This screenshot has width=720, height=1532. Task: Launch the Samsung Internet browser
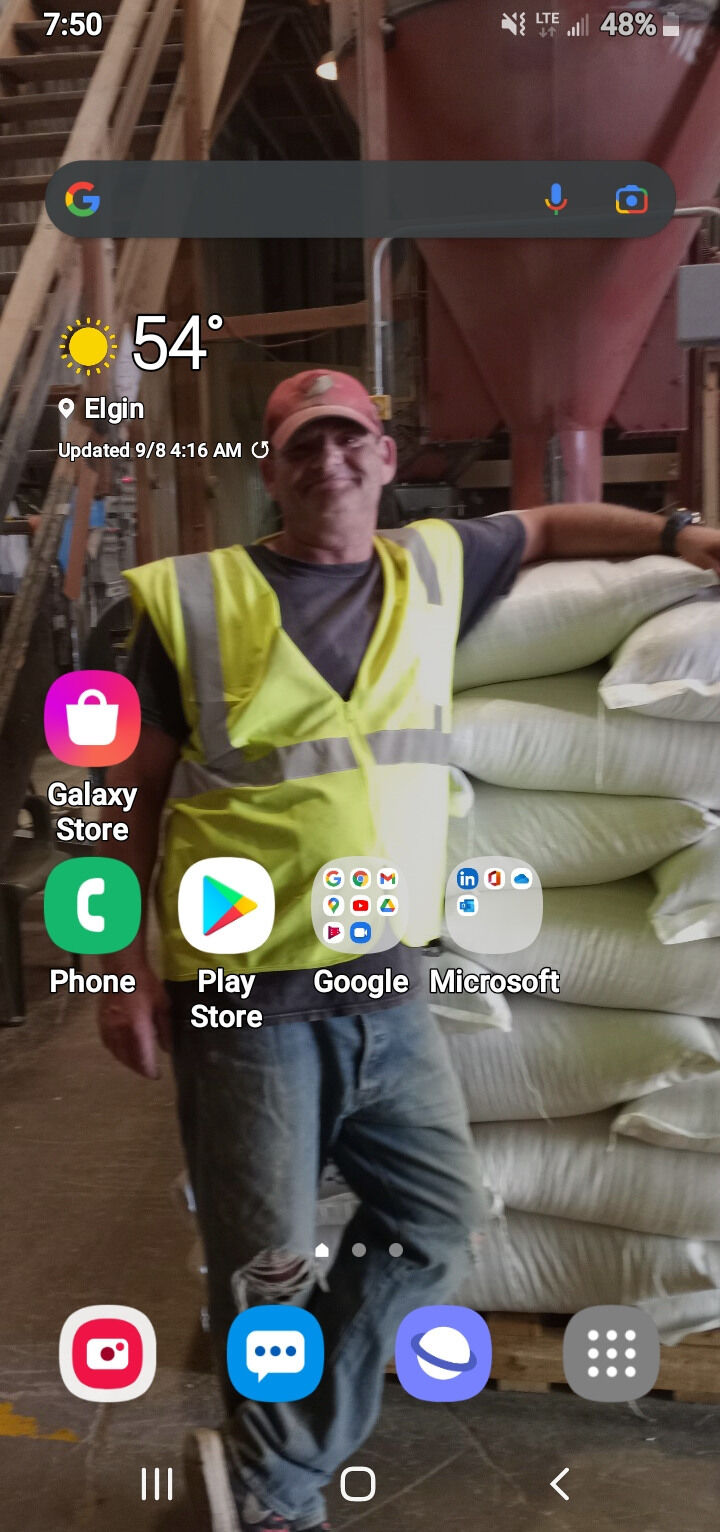click(x=443, y=1353)
